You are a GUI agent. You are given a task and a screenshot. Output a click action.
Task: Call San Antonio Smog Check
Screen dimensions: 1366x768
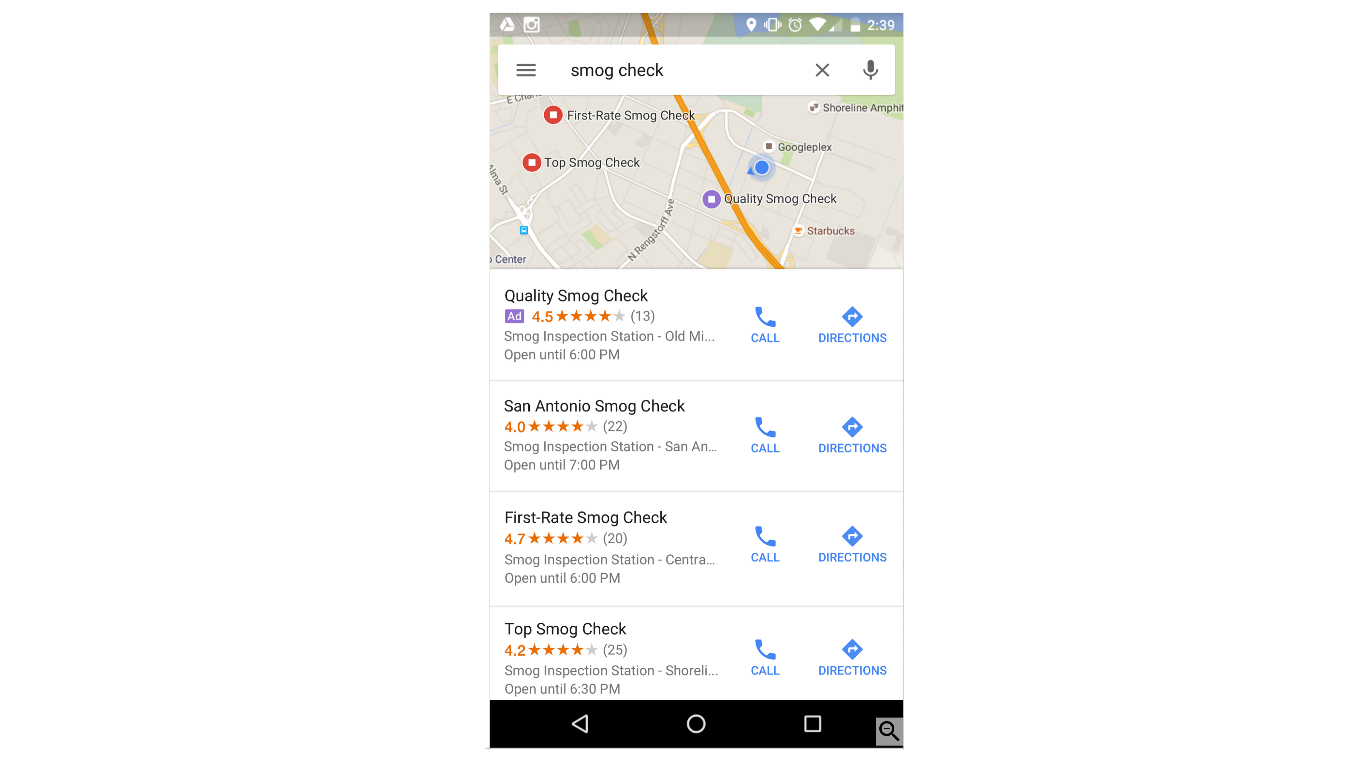coord(765,435)
